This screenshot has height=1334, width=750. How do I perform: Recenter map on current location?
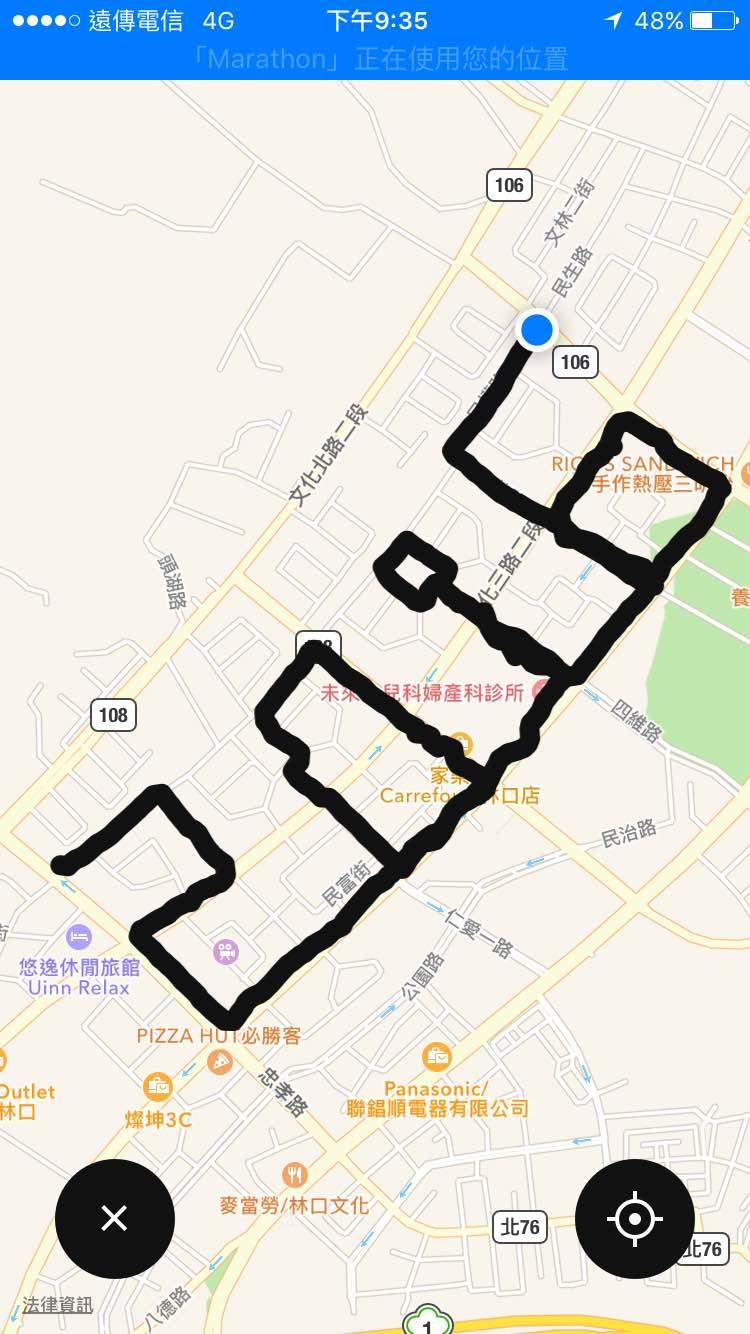(x=634, y=1218)
